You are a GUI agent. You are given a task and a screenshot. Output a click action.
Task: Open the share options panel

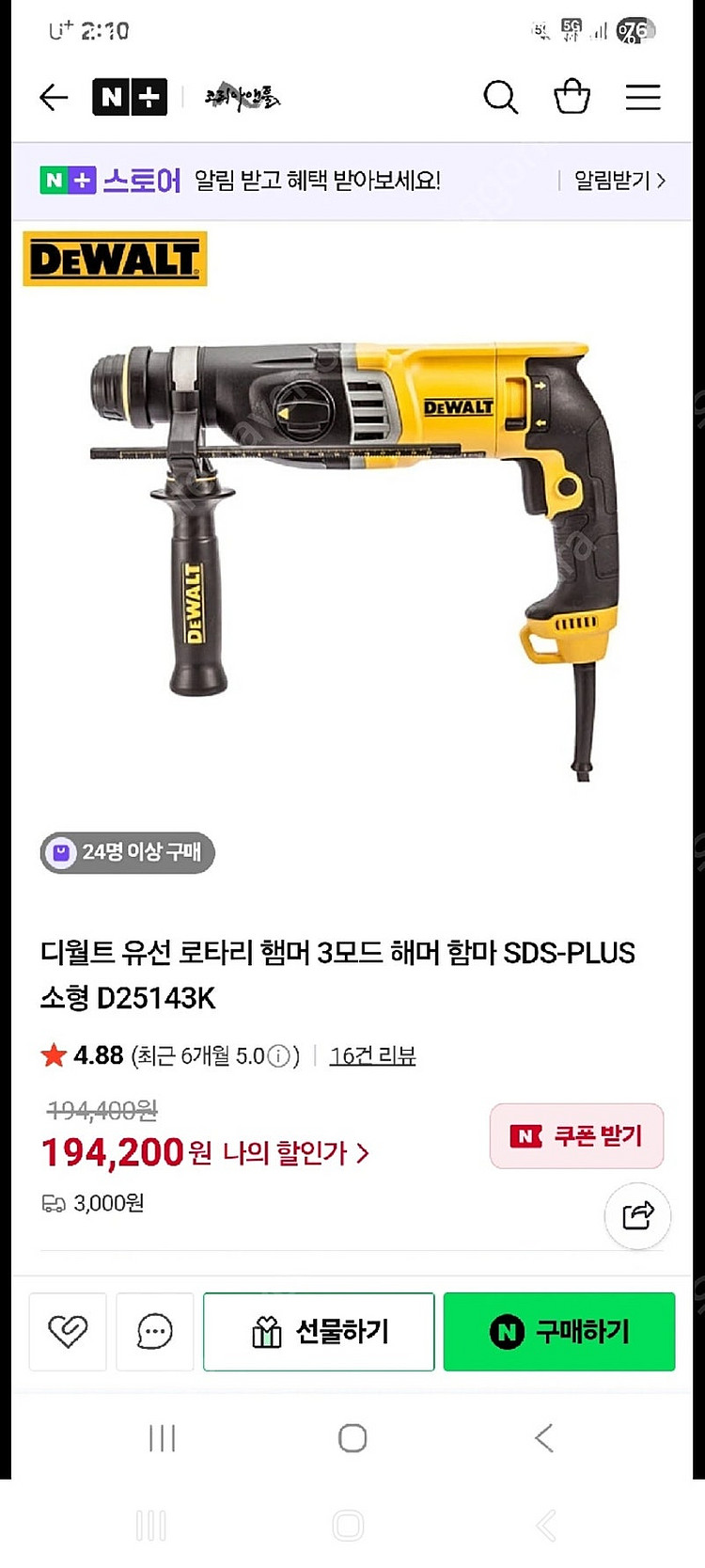pos(637,1215)
